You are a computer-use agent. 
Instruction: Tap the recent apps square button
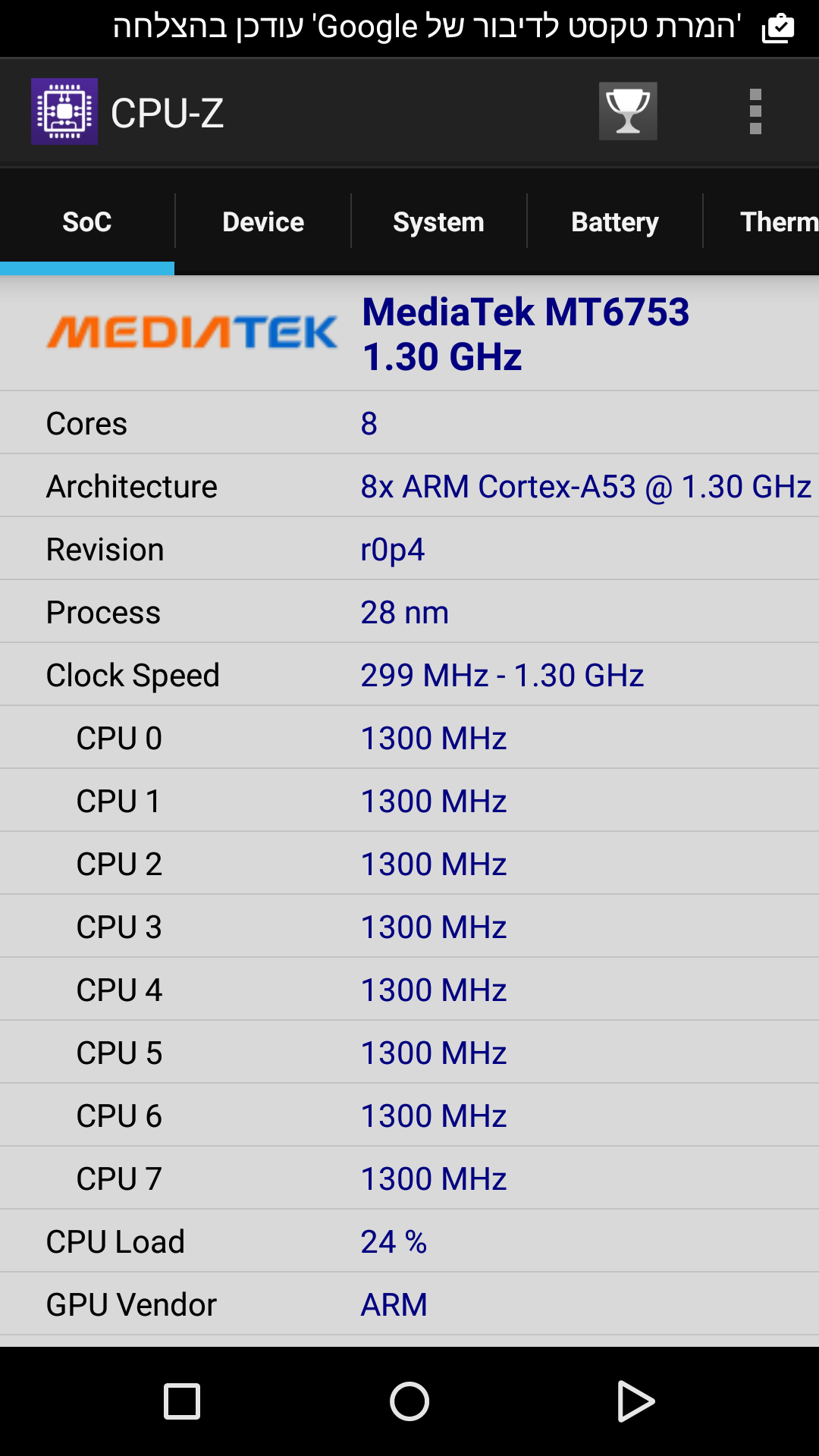182,1401
